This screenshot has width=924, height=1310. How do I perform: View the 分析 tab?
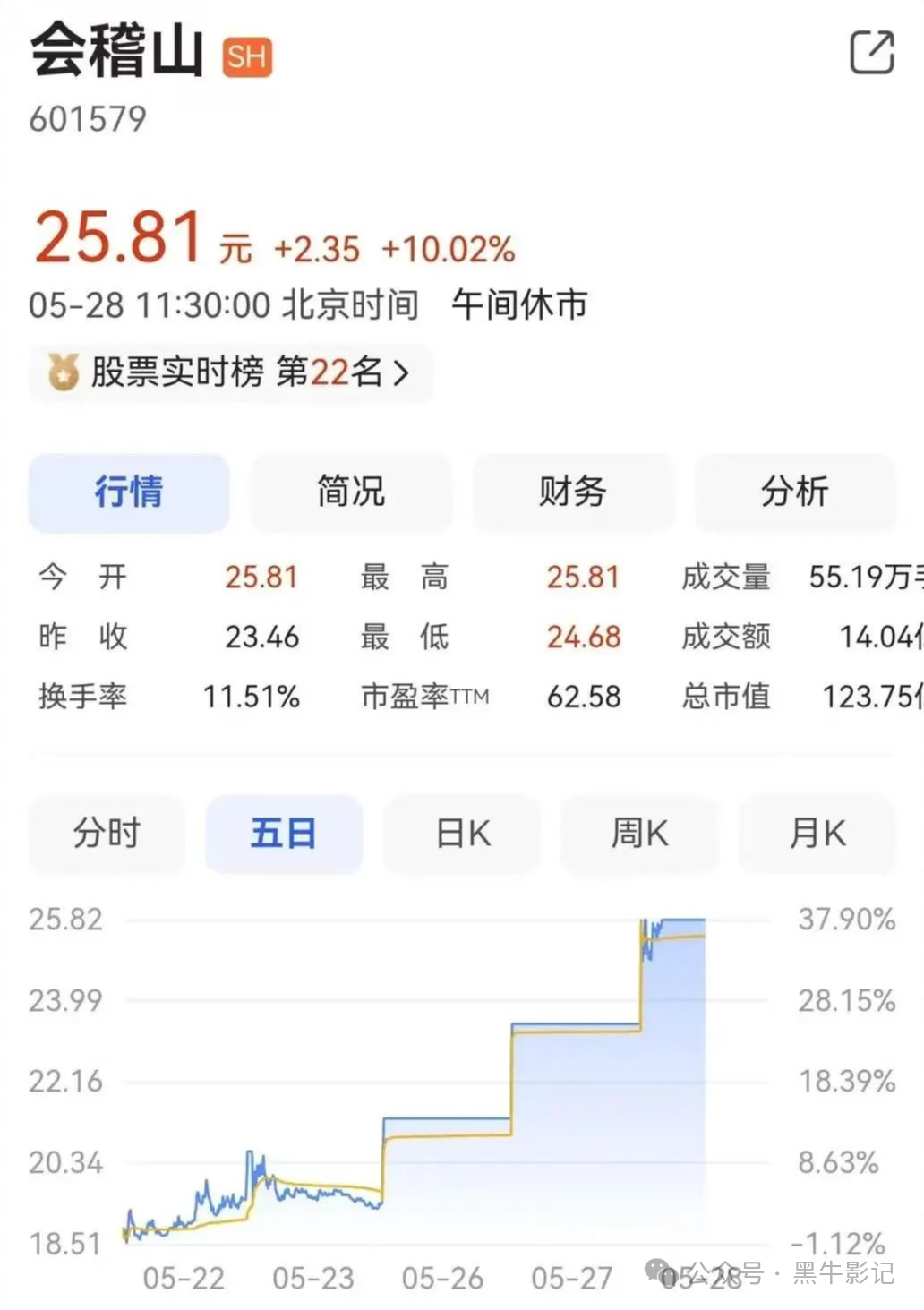[x=794, y=492]
